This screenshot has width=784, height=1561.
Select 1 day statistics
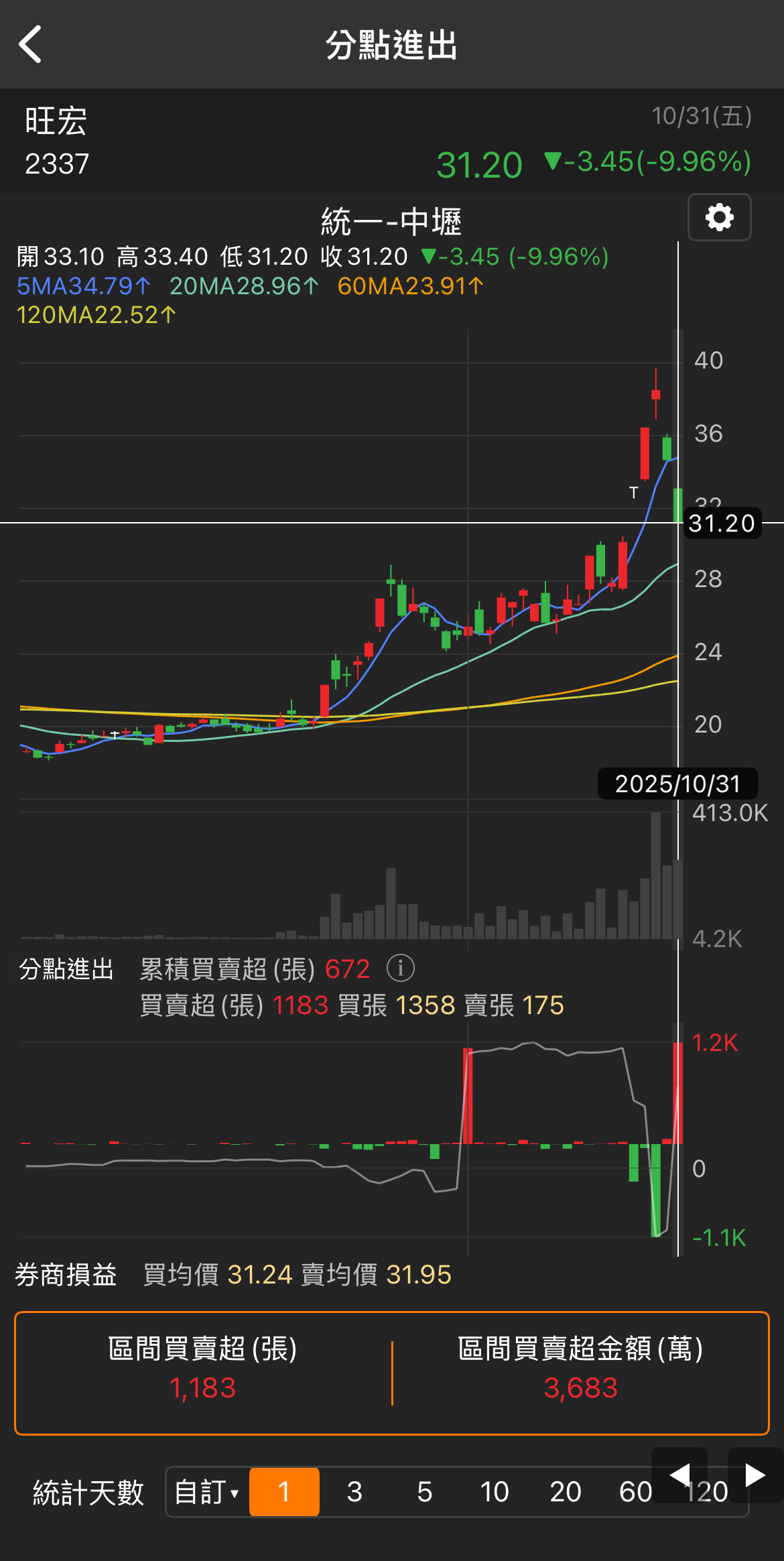coord(284,1492)
